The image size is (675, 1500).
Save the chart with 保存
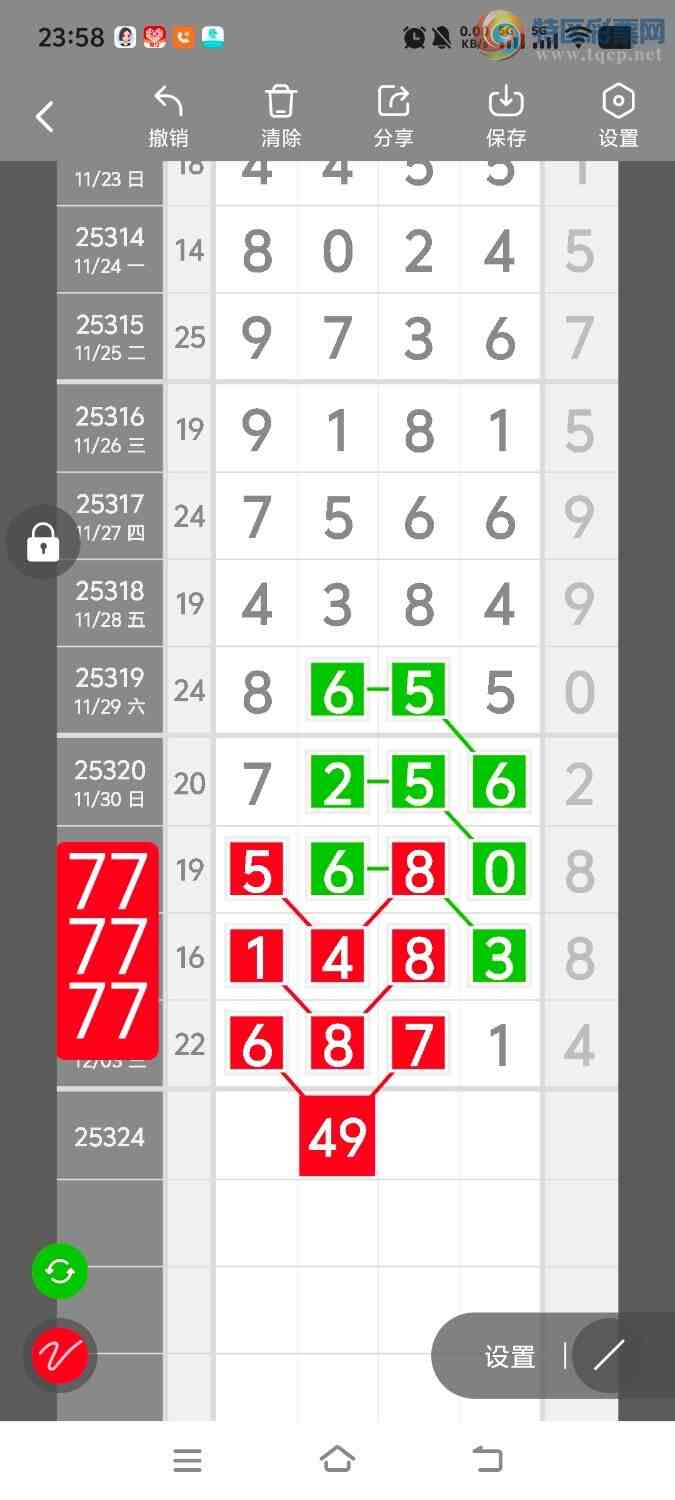[506, 116]
